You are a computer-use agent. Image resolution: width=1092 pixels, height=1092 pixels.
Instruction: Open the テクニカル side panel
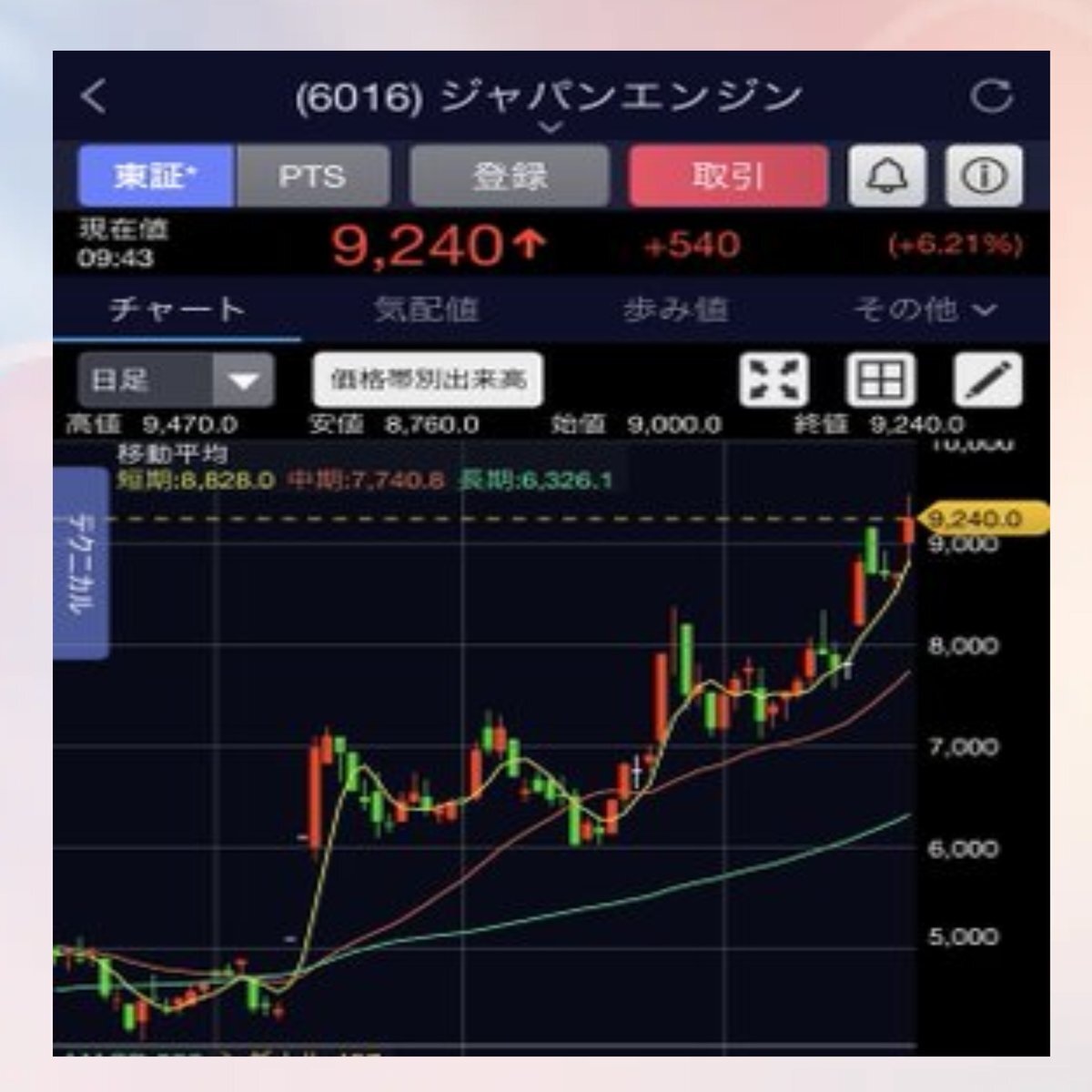80,562
